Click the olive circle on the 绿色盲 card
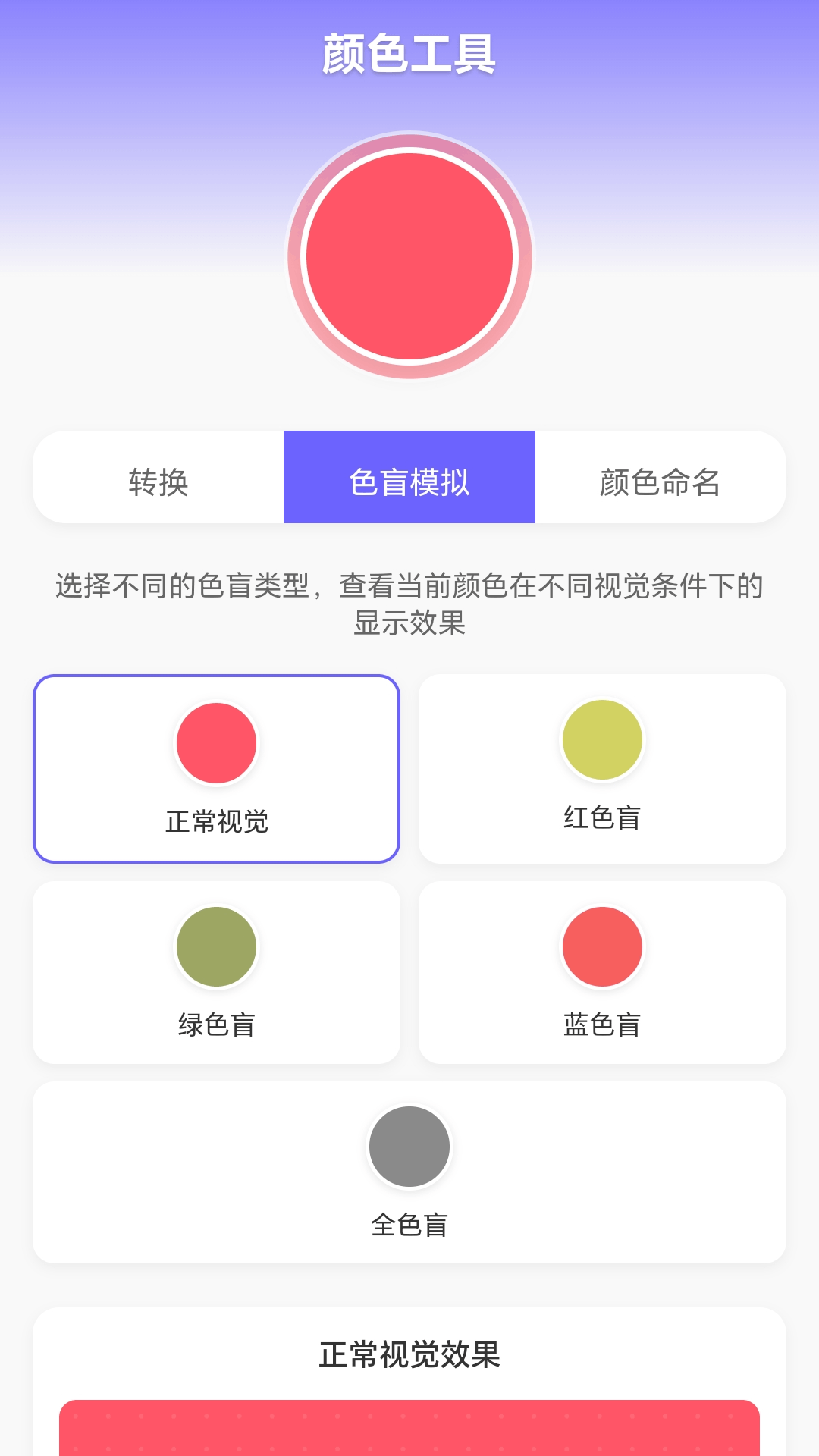 [x=217, y=947]
